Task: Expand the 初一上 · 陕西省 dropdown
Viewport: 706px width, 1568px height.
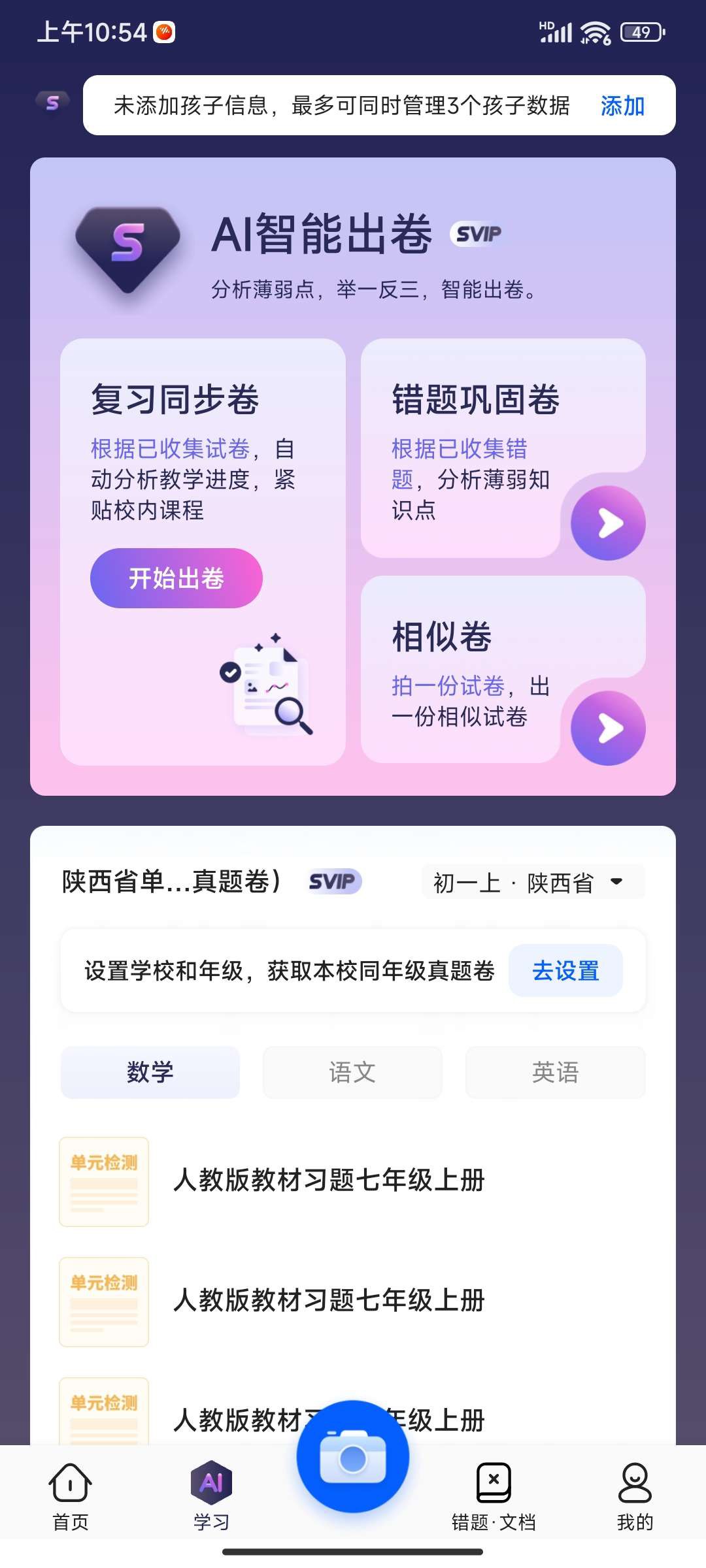Action: pos(533,883)
